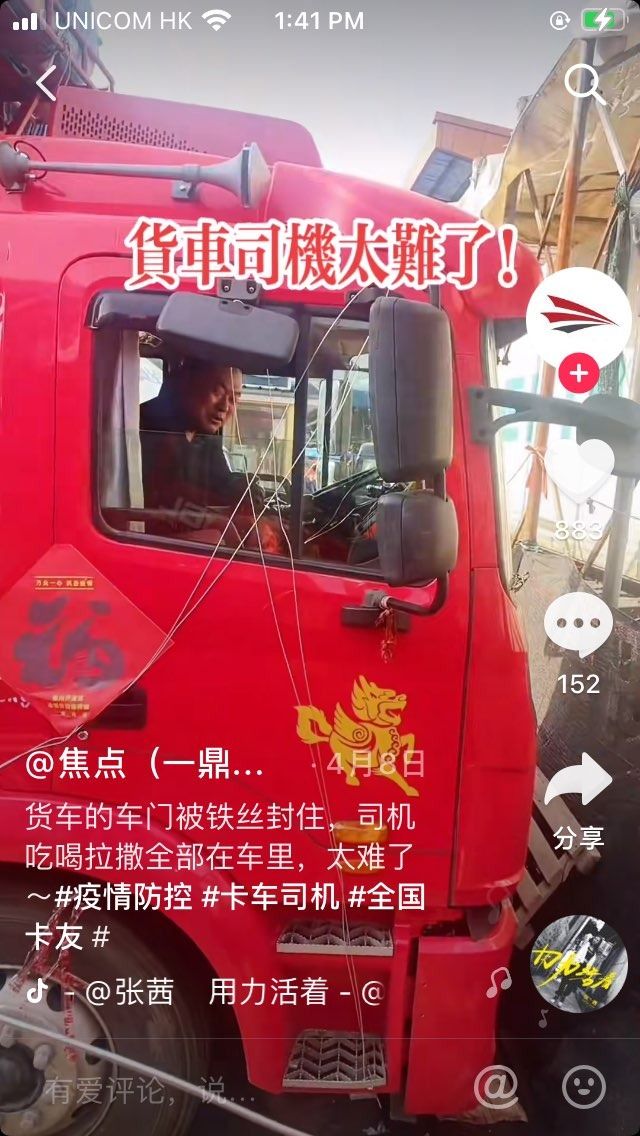Open the spinning music disc
The image size is (640, 1136).
578,963
